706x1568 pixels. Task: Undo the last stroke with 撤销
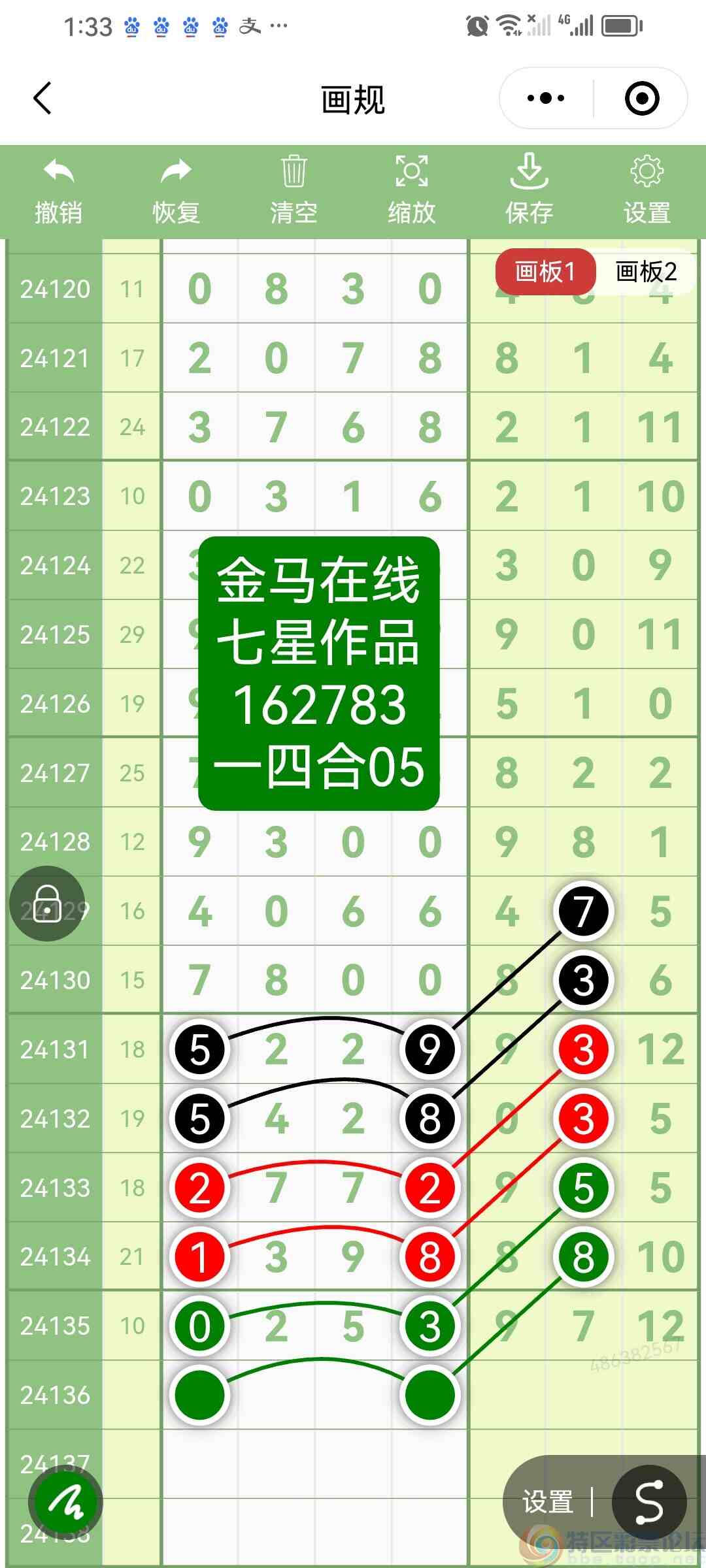click(x=58, y=191)
